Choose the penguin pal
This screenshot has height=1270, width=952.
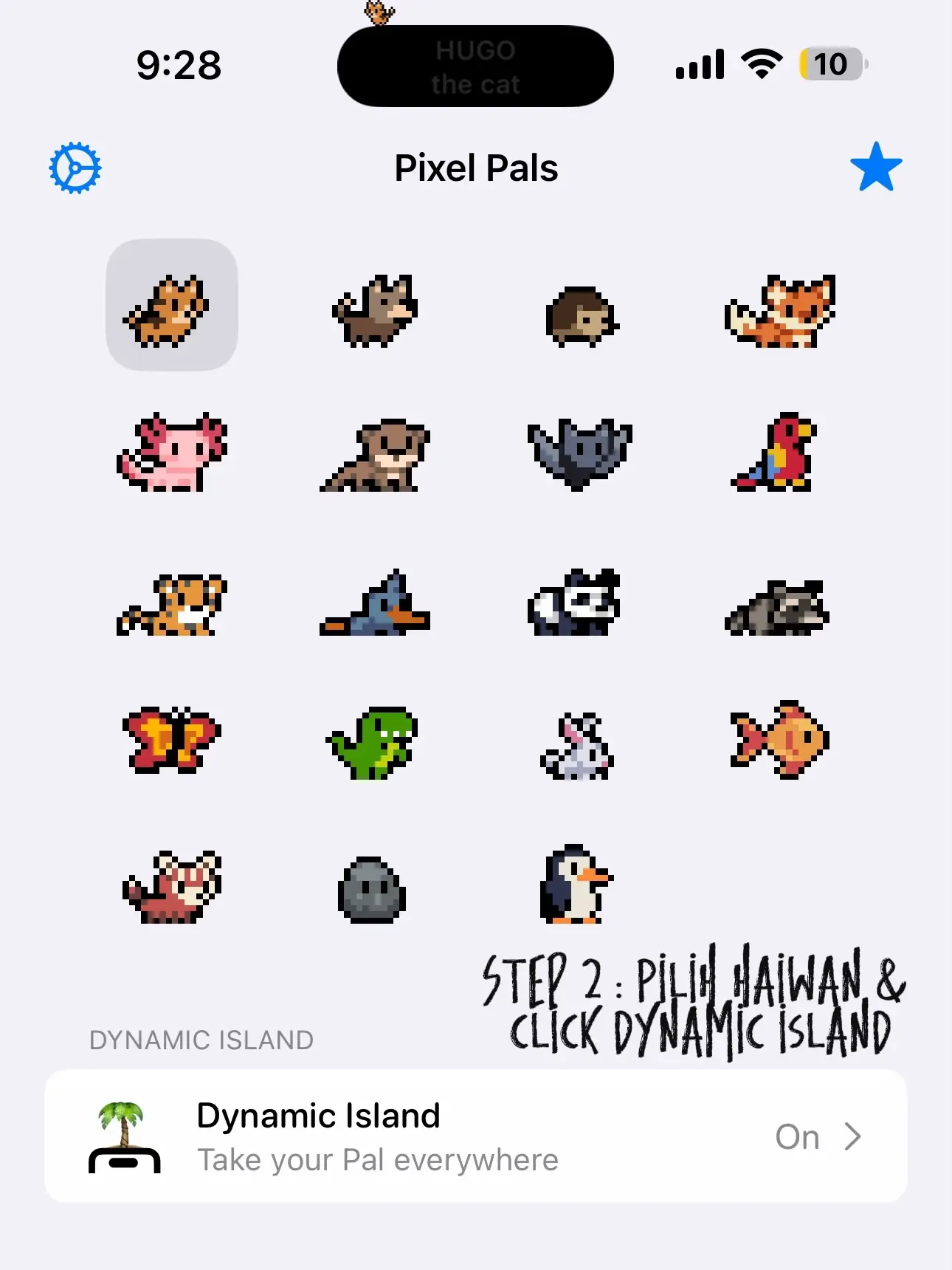575,885
